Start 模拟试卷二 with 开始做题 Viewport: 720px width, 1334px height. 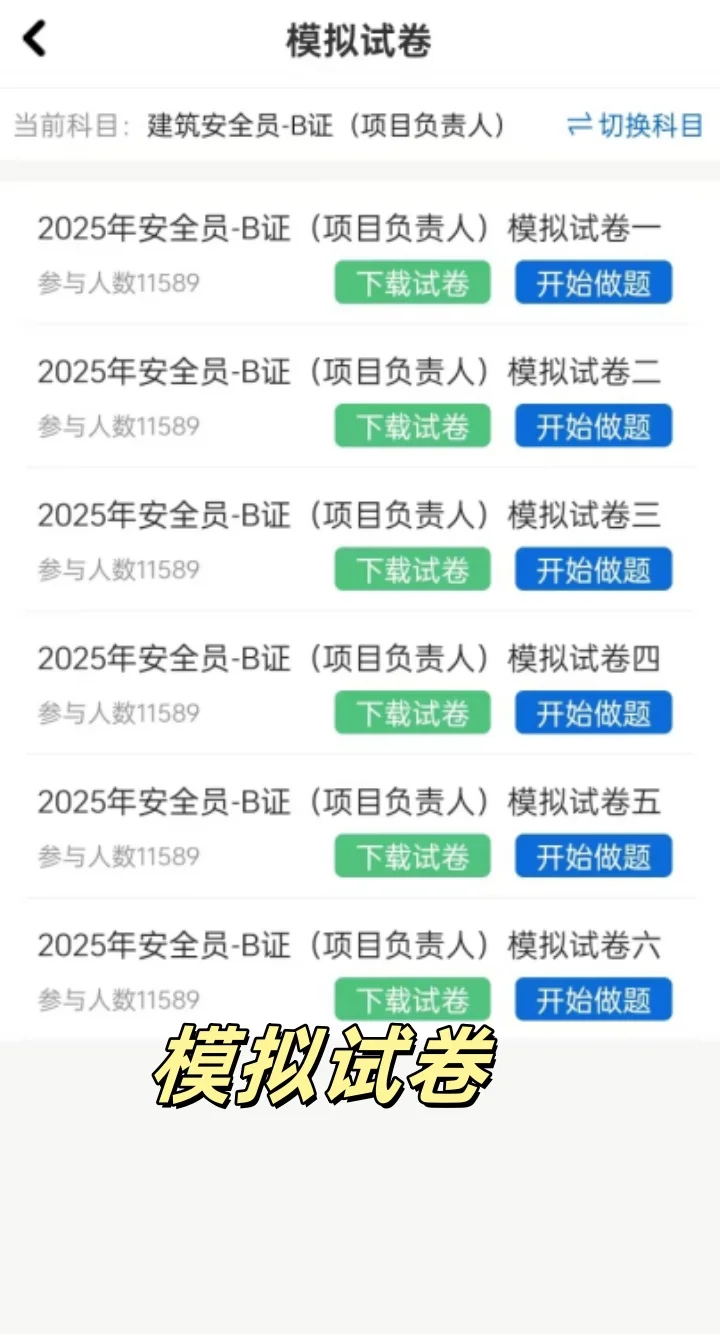click(593, 426)
